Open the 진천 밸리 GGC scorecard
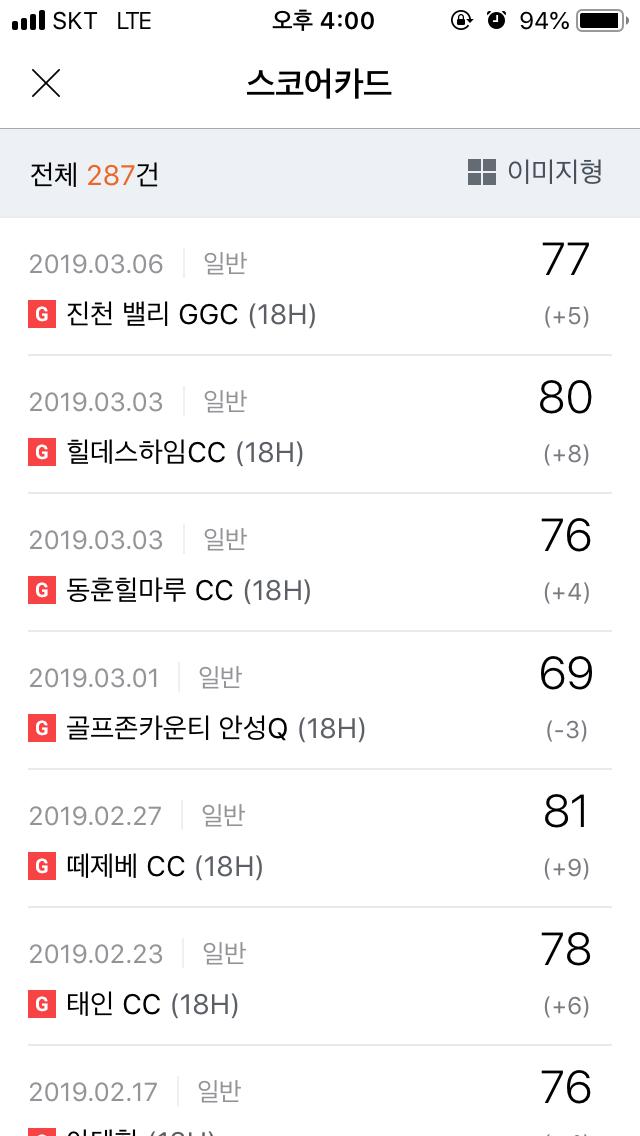This screenshot has height=1136, width=640. tap(319, 289)
